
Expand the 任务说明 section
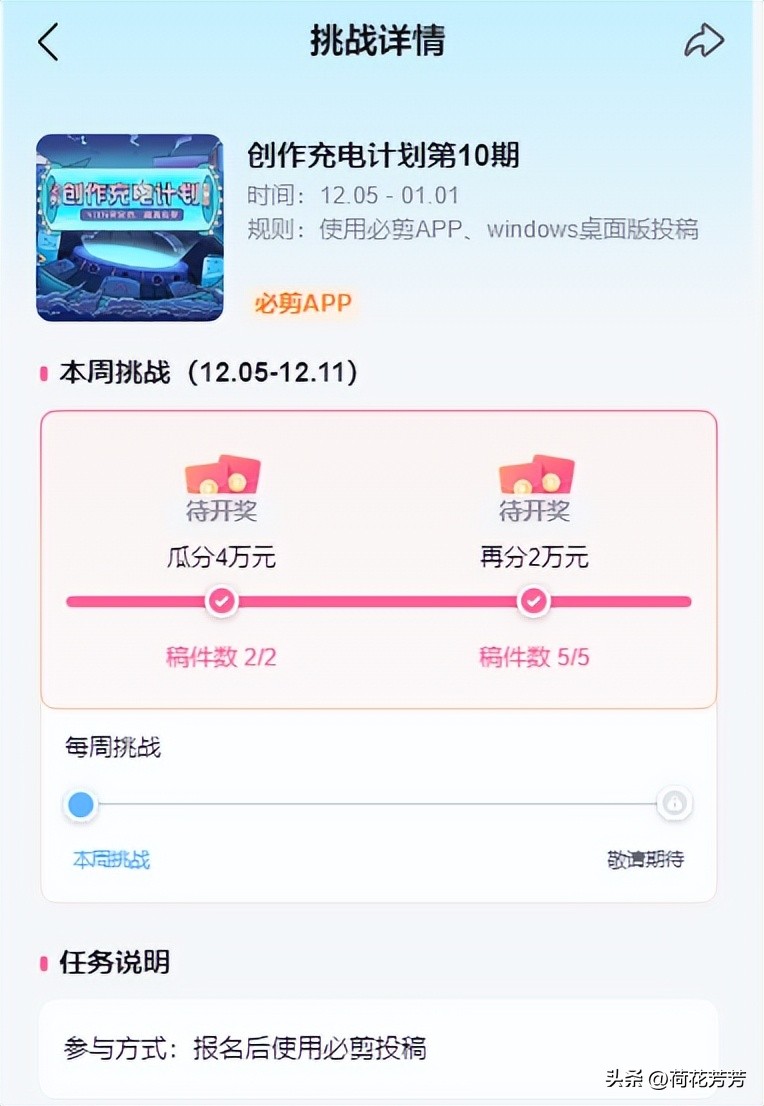coord(113,962)
